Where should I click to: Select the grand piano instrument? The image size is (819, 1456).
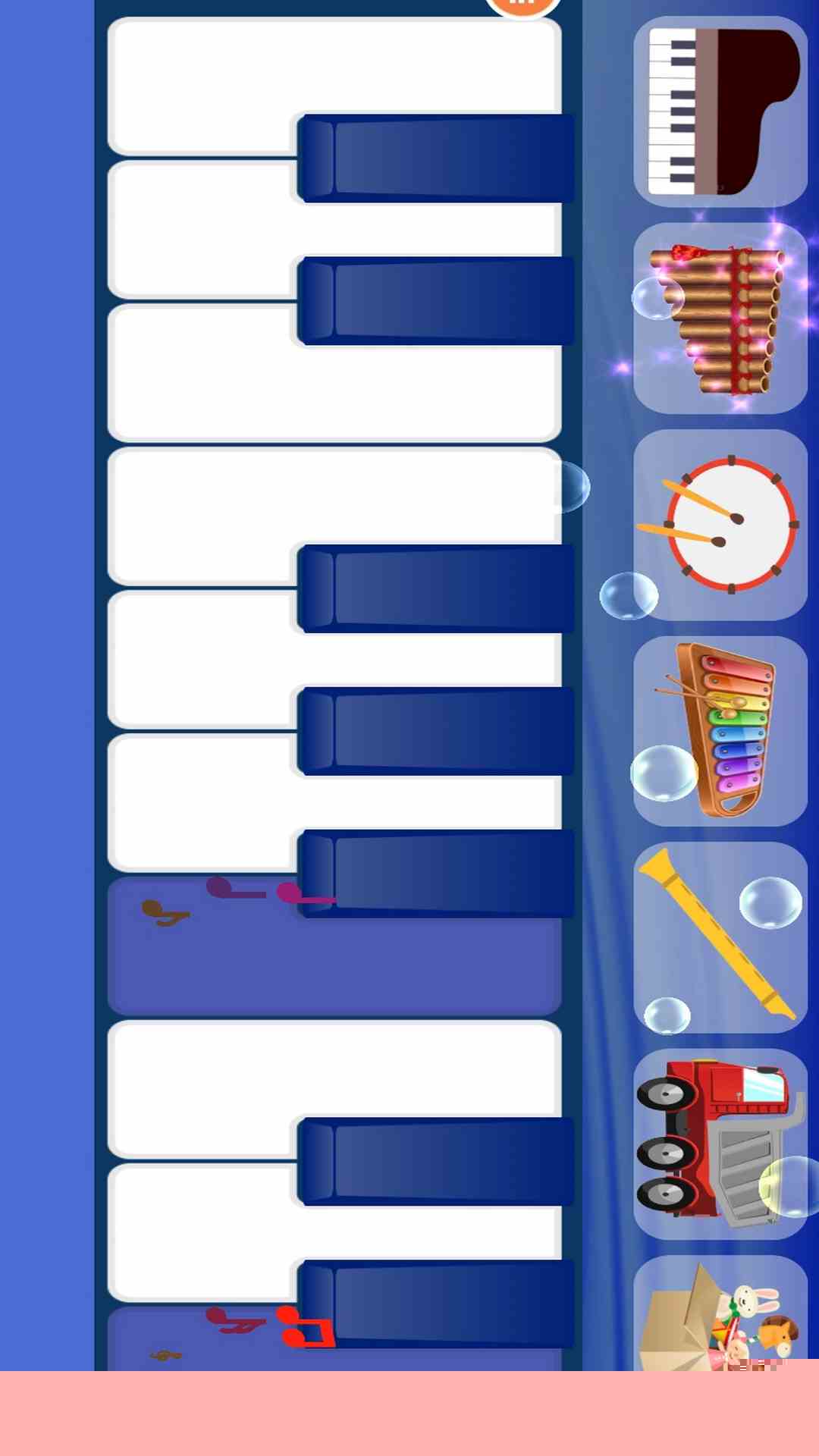click(x=720, y=111)
